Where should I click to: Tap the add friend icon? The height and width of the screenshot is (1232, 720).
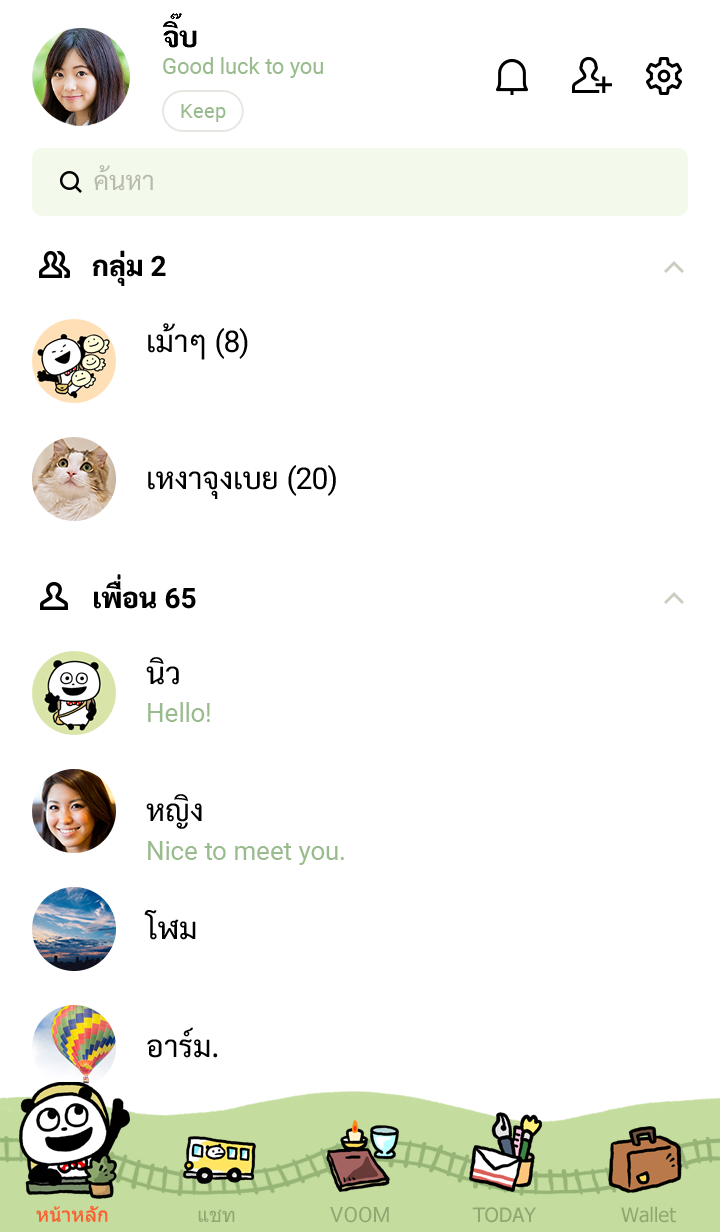tap(591, 77)
